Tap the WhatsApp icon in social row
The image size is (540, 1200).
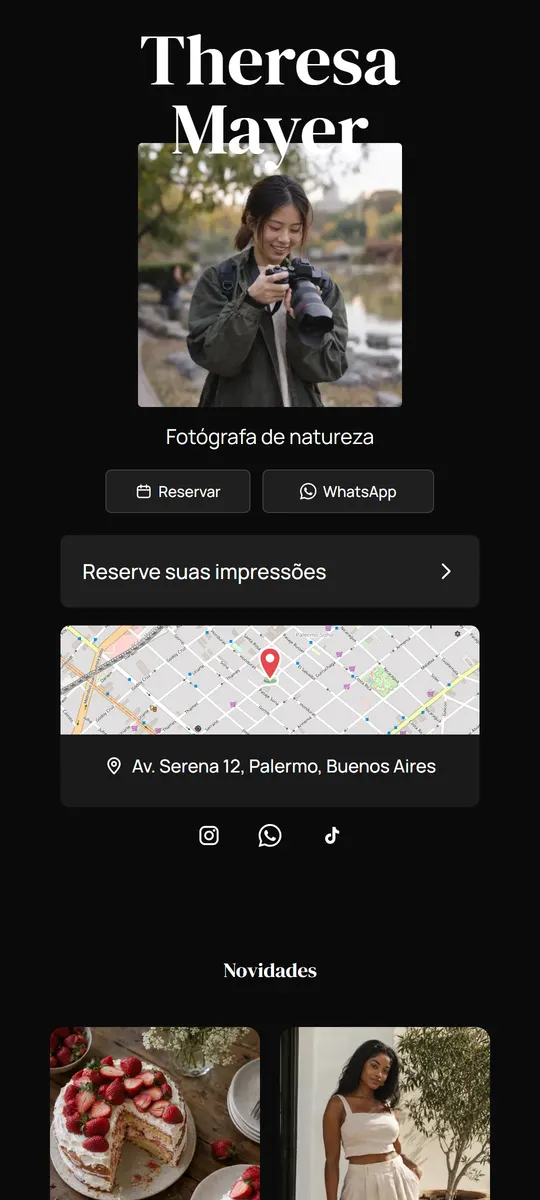pos(270,835)
